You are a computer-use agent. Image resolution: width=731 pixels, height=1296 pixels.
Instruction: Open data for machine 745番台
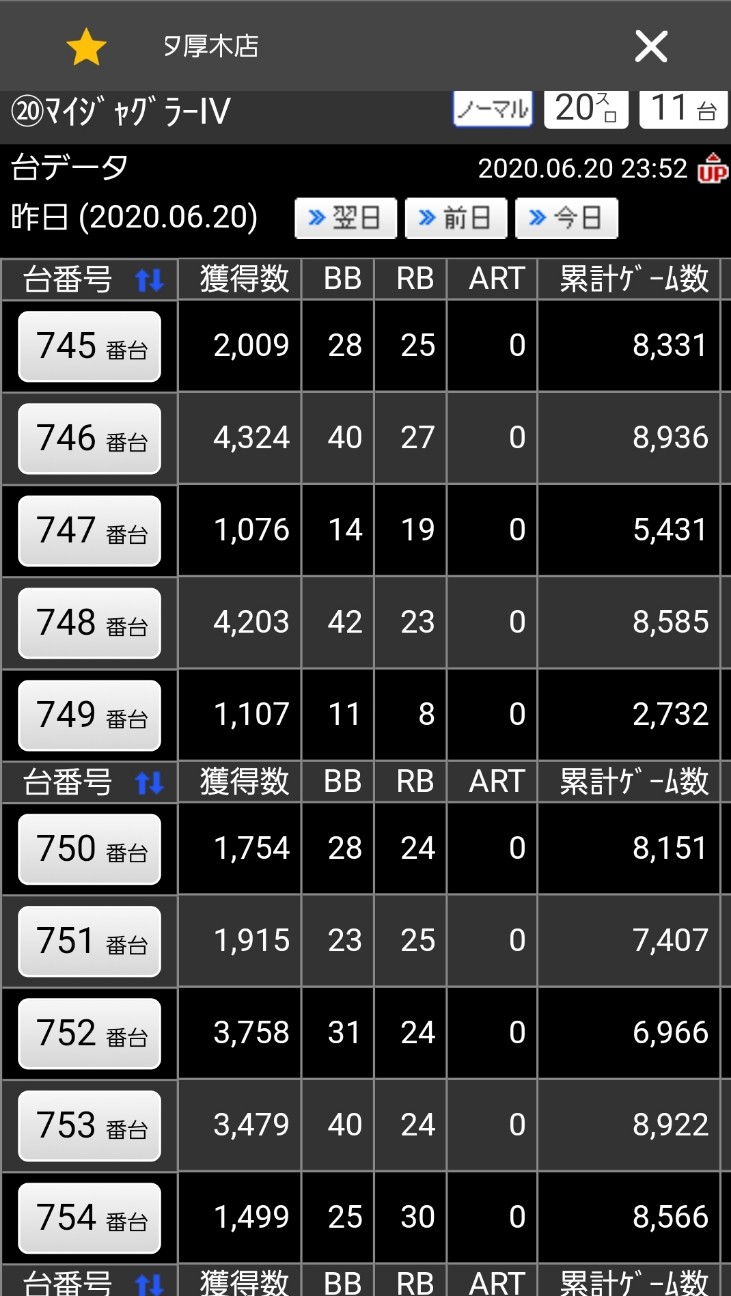click(89, 346)
